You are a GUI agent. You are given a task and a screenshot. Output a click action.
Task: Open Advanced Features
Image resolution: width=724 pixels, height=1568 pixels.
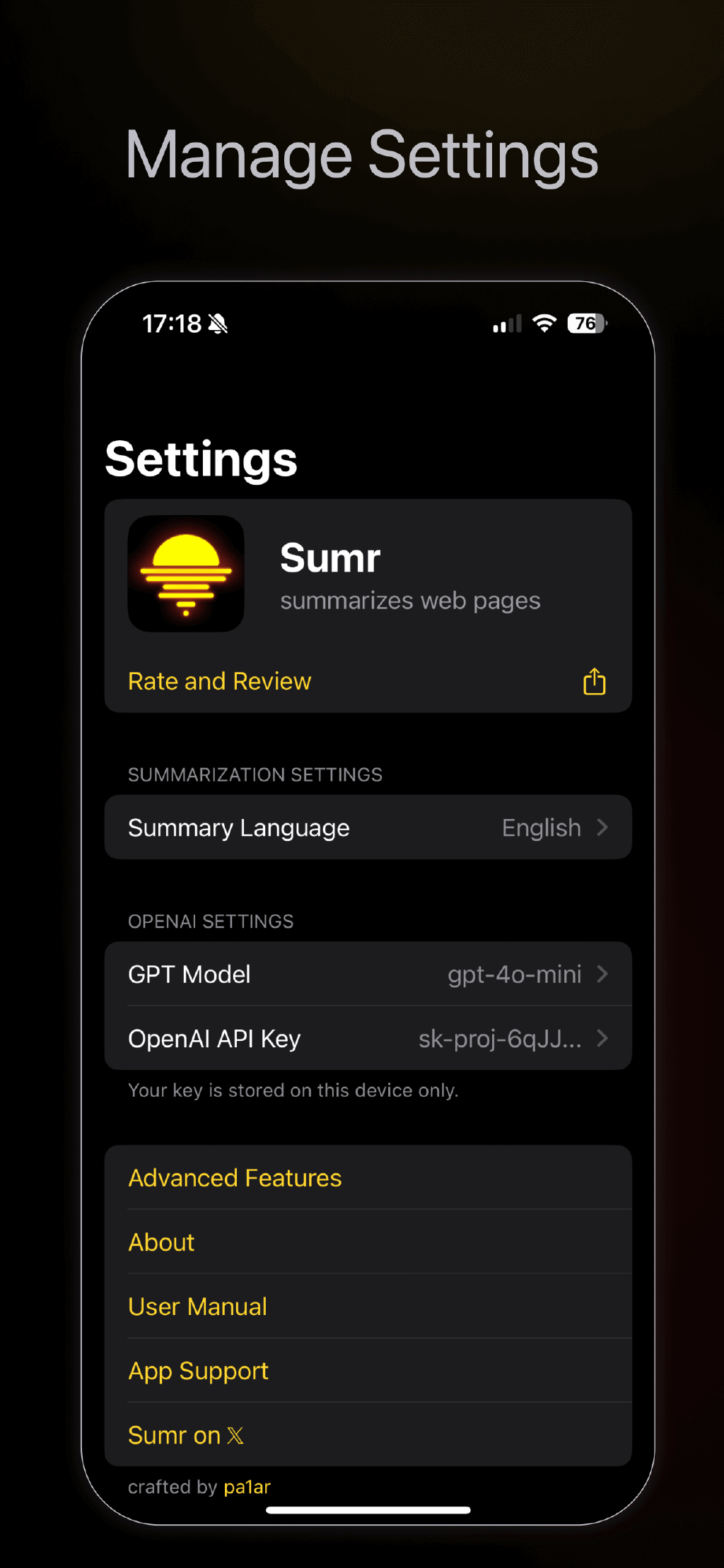coord(235,1177)
